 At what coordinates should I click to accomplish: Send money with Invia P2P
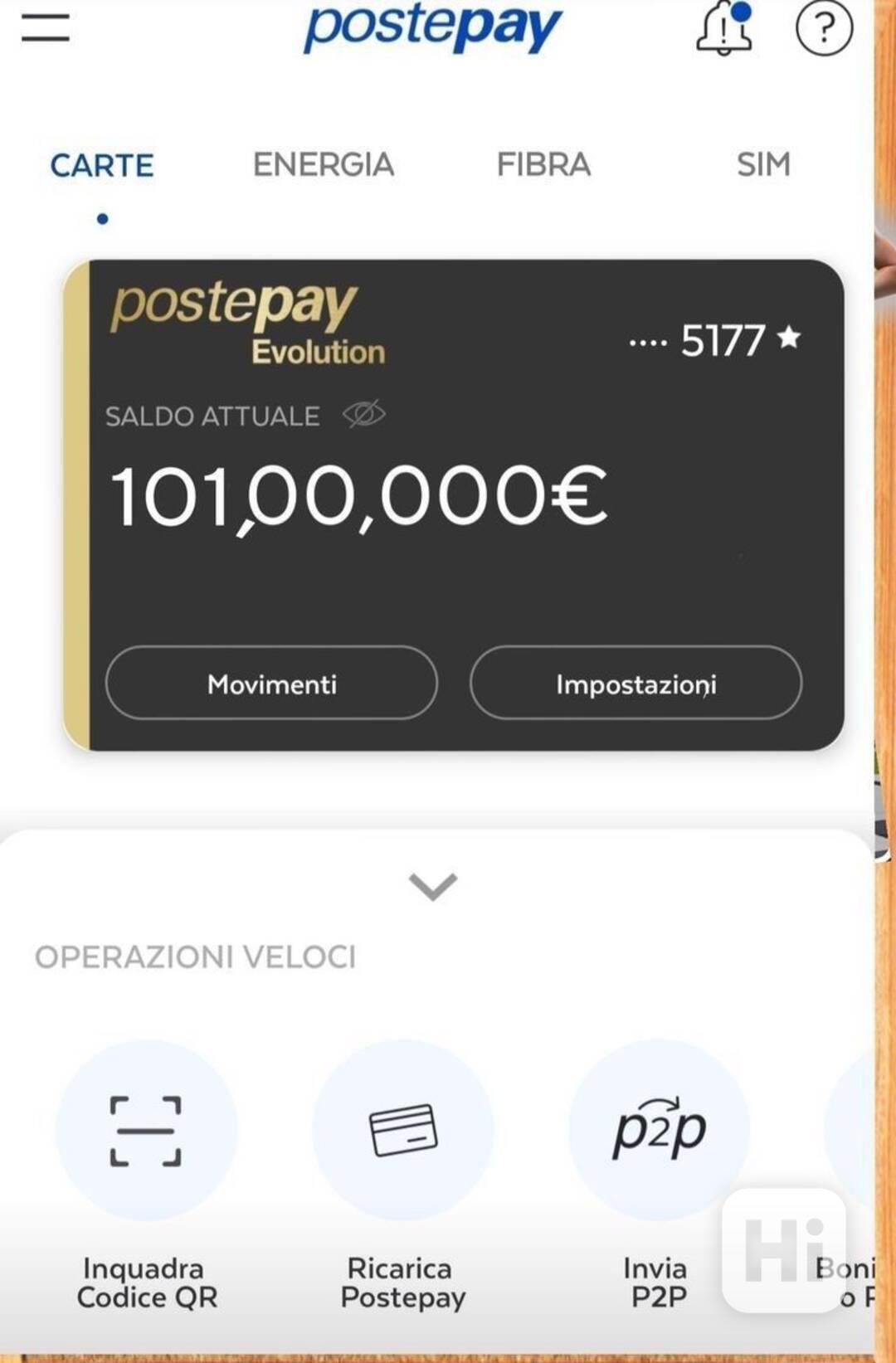point(659,1130)
